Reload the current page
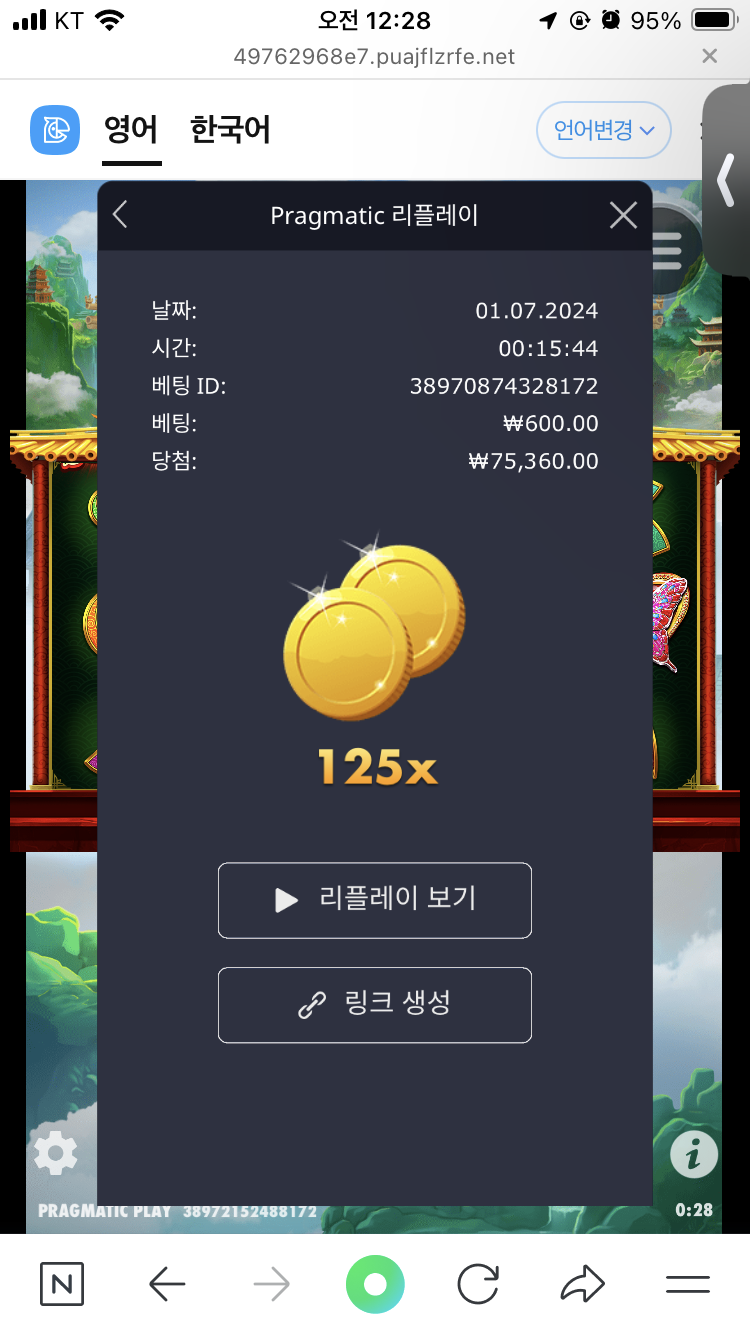750x1334 pixels. click(x=479, y=1284)
